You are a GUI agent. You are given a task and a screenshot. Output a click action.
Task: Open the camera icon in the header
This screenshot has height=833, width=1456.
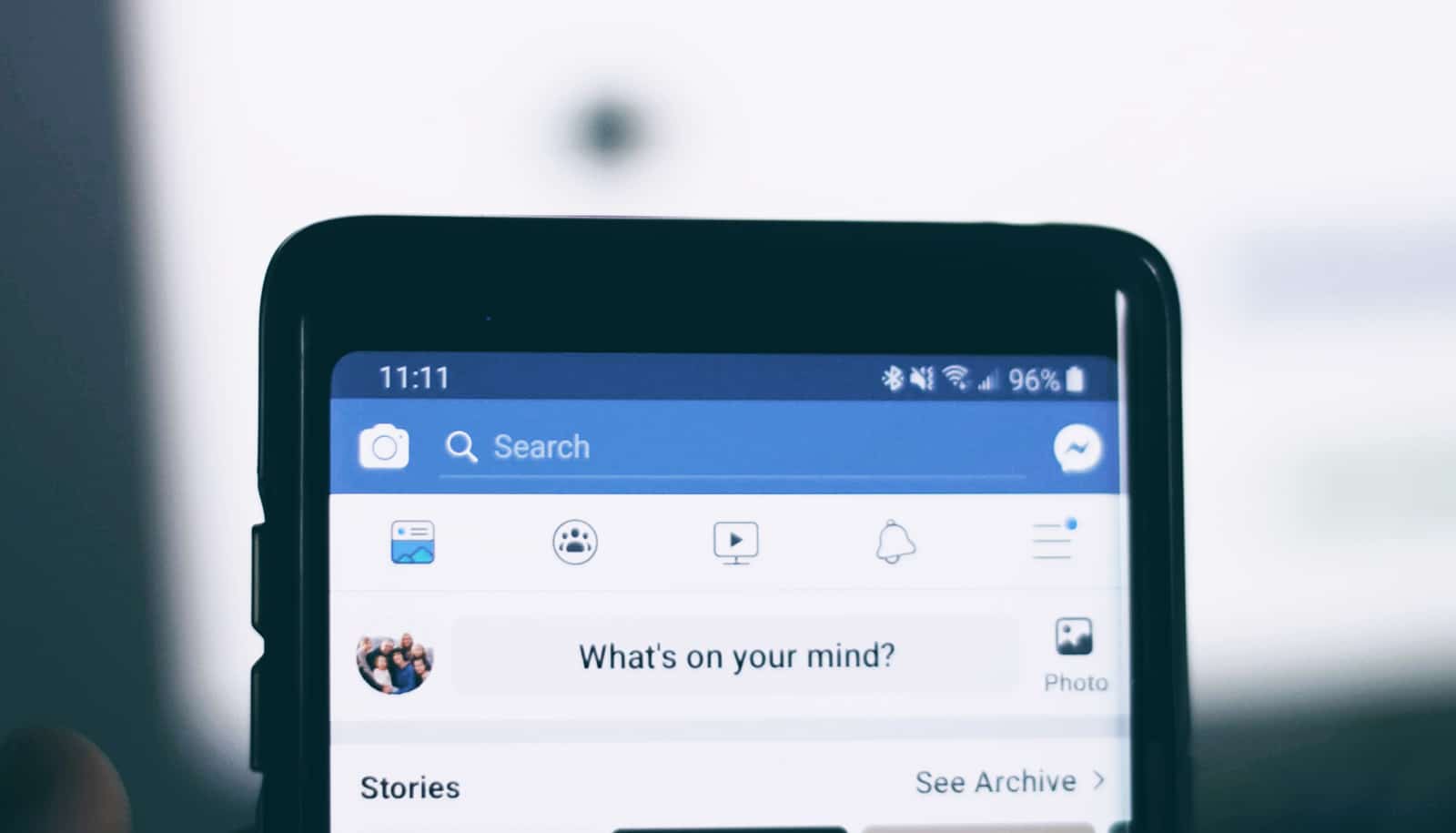(x=383, y=446)
